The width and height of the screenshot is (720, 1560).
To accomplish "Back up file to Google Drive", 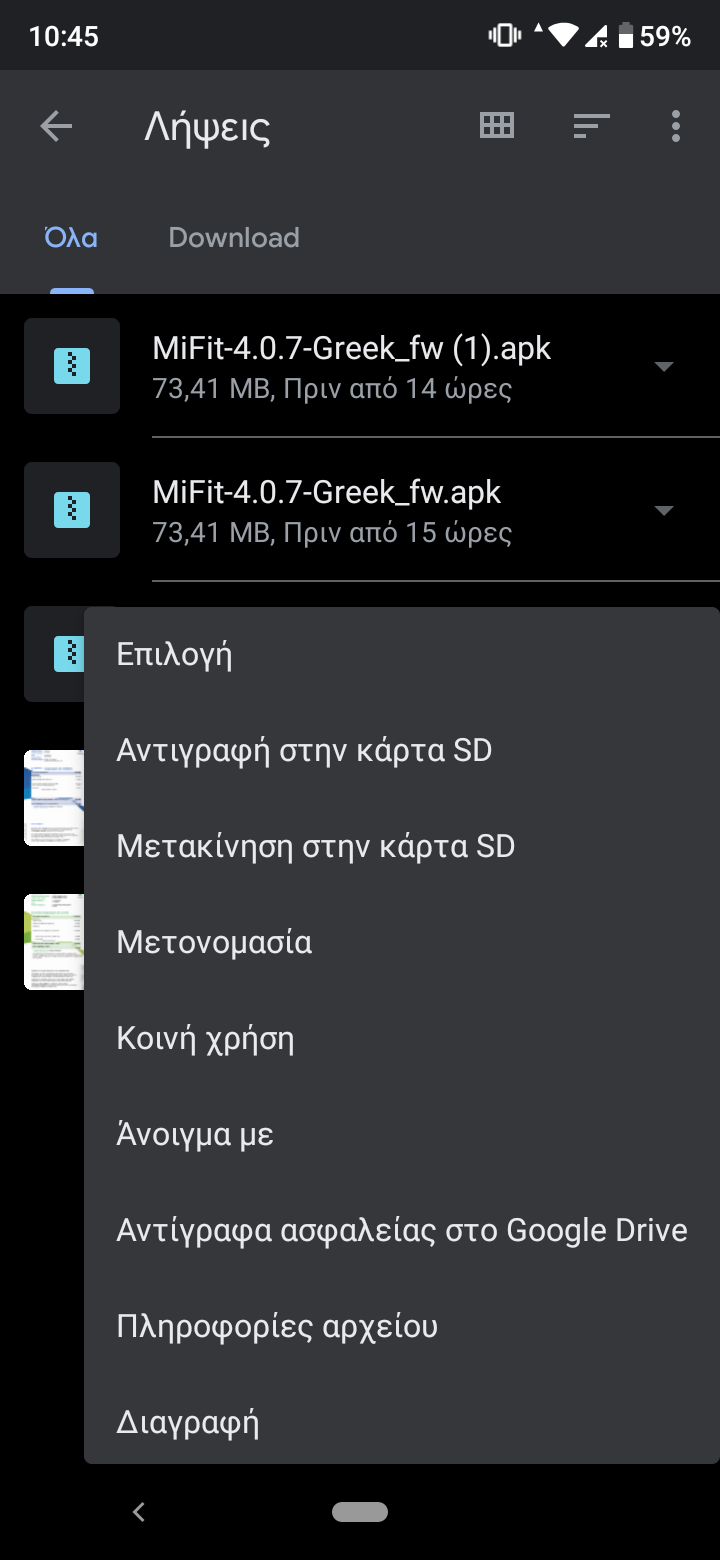I will coord(401,1231).
